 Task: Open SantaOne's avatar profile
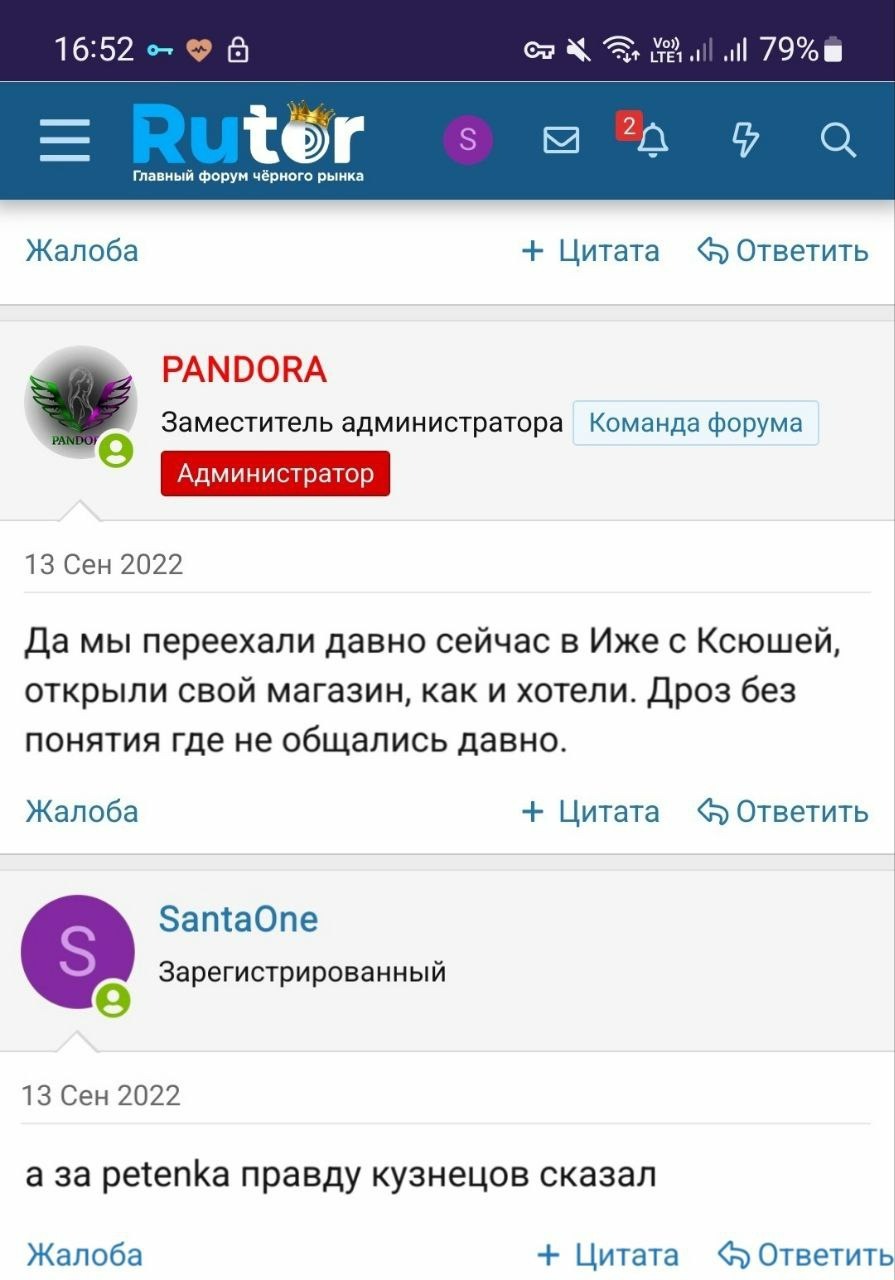point(78,951)
